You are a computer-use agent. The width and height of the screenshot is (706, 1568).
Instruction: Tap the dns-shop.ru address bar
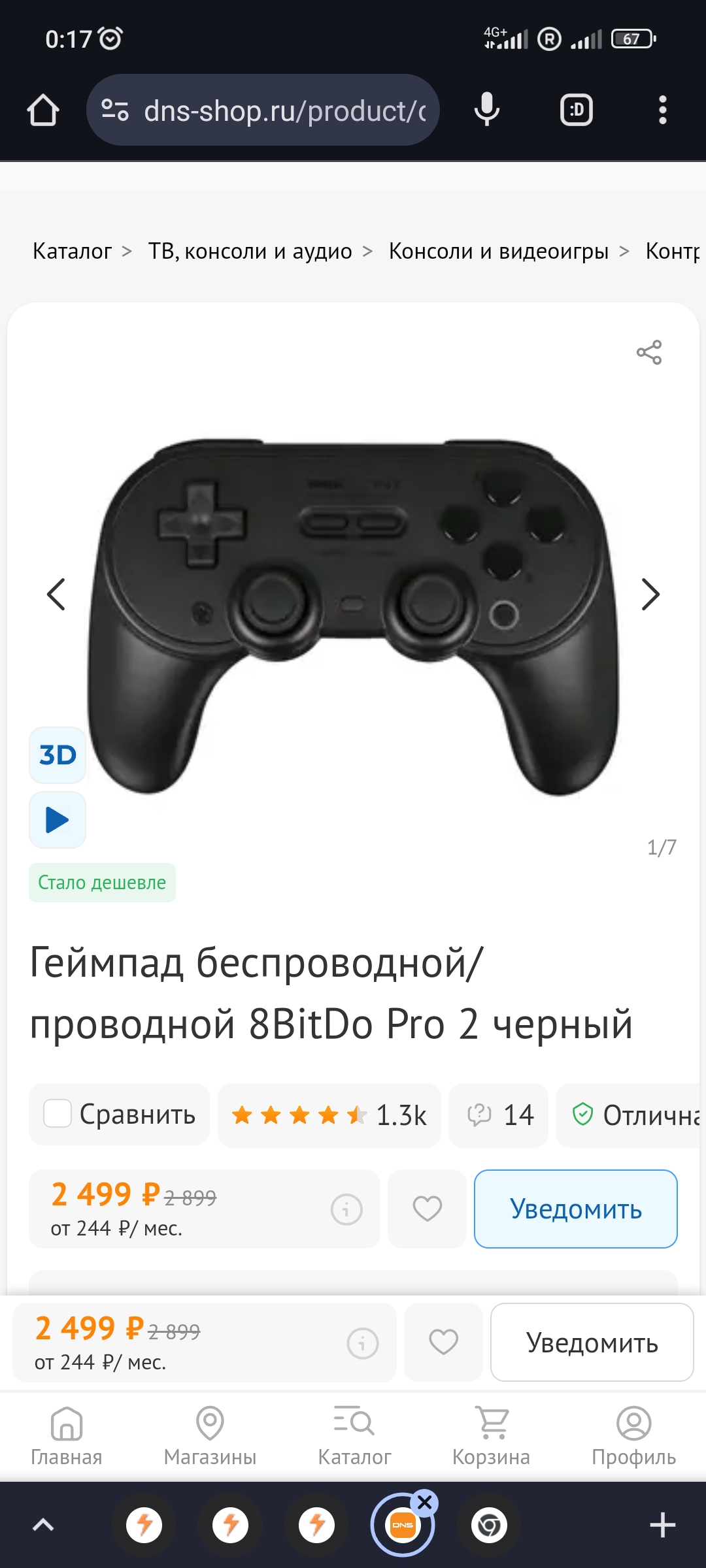tap(263, 110)
